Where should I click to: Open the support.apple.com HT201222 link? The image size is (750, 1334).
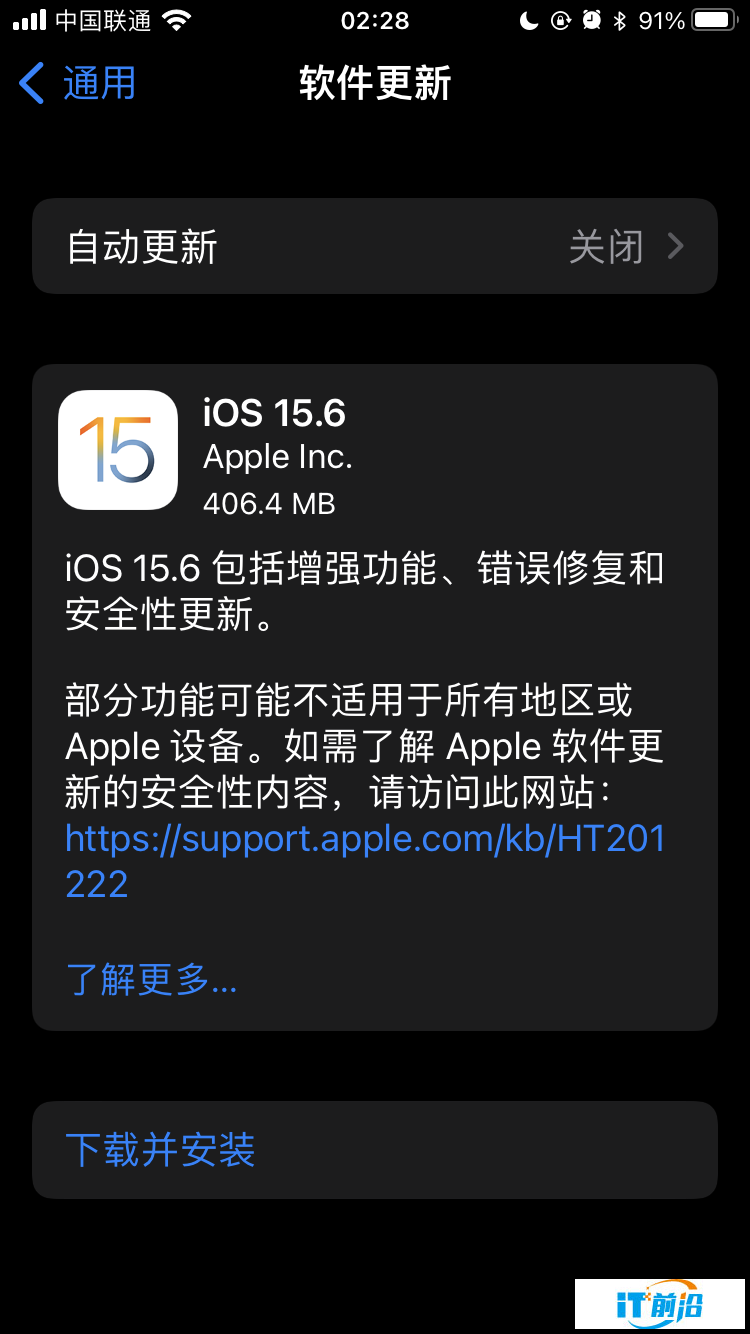(364, 839)
